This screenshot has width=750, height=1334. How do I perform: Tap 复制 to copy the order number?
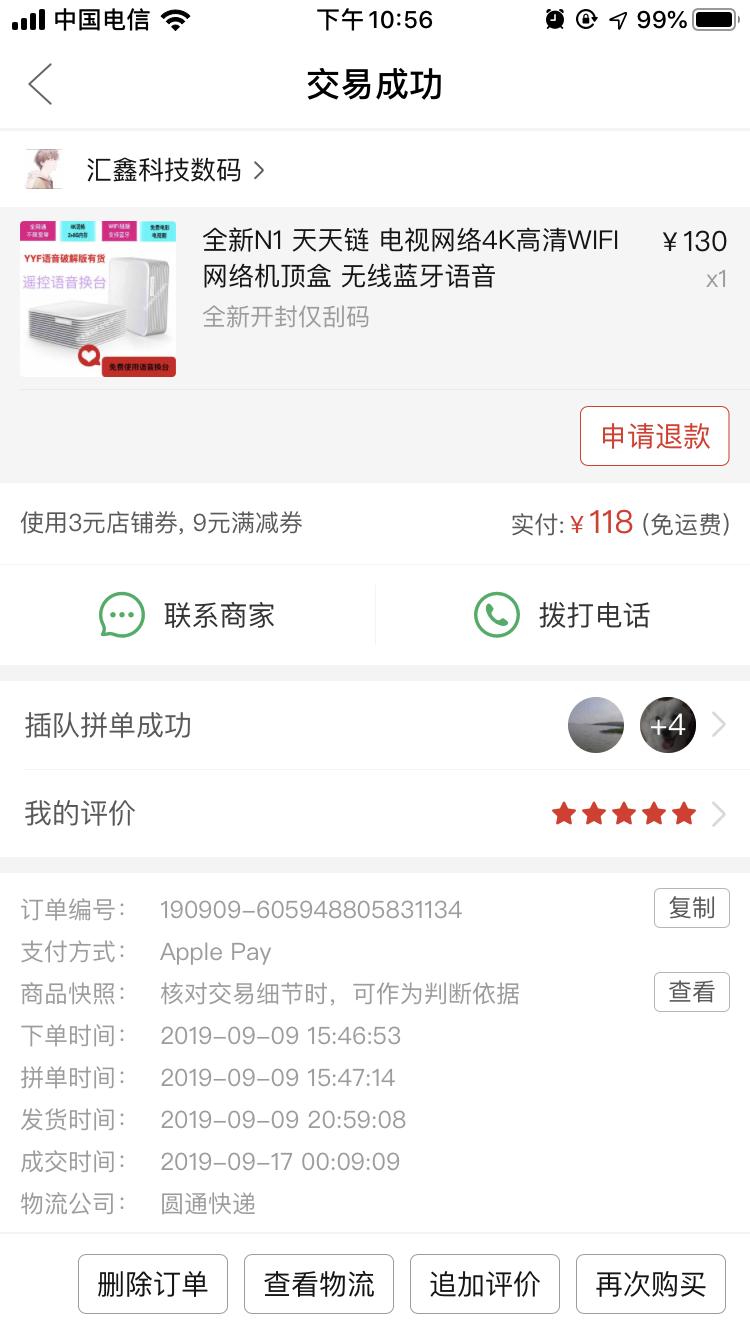click(691, 908)
